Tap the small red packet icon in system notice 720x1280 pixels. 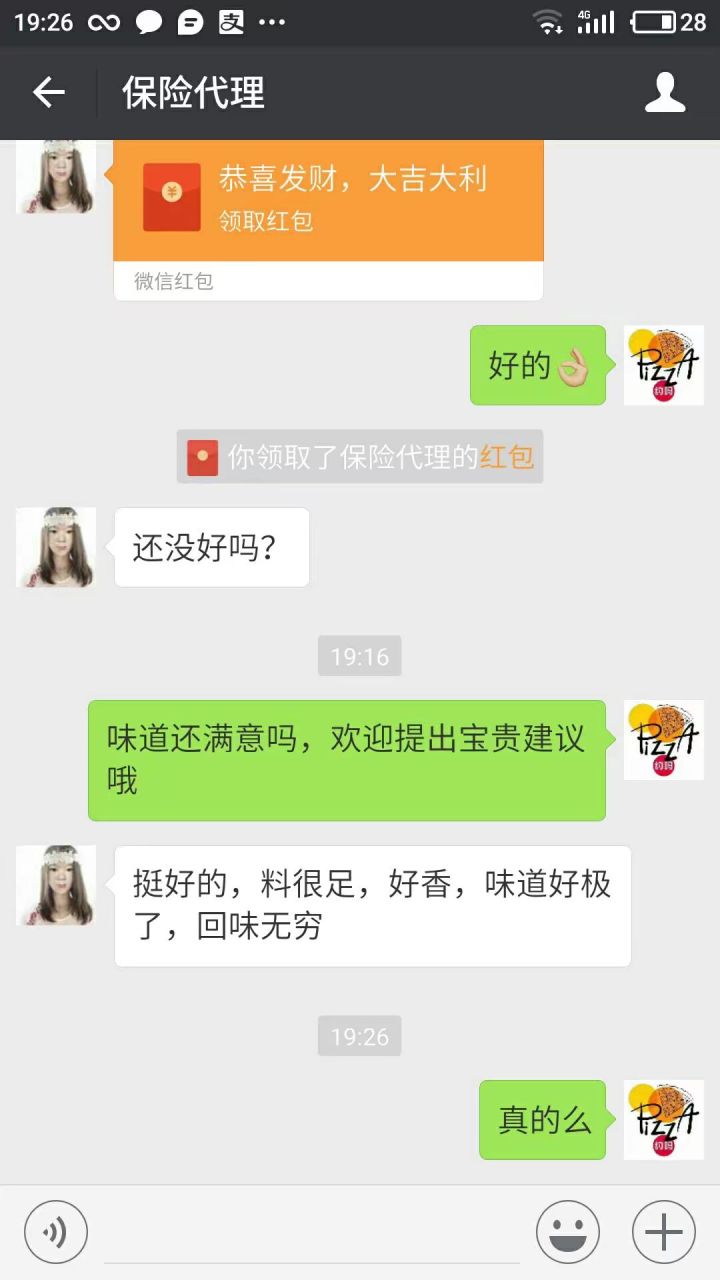pos(201,458)
